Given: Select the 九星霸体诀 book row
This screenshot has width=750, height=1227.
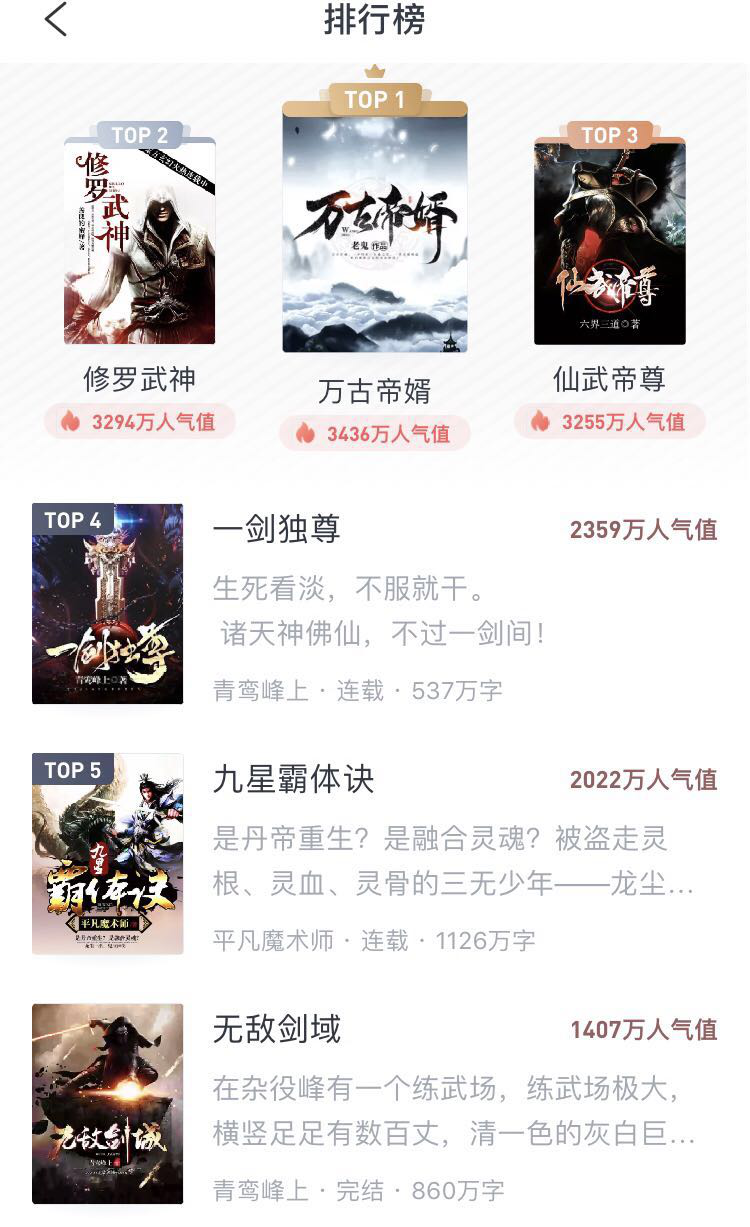Looking at the screenshot, I should point(375,854).
